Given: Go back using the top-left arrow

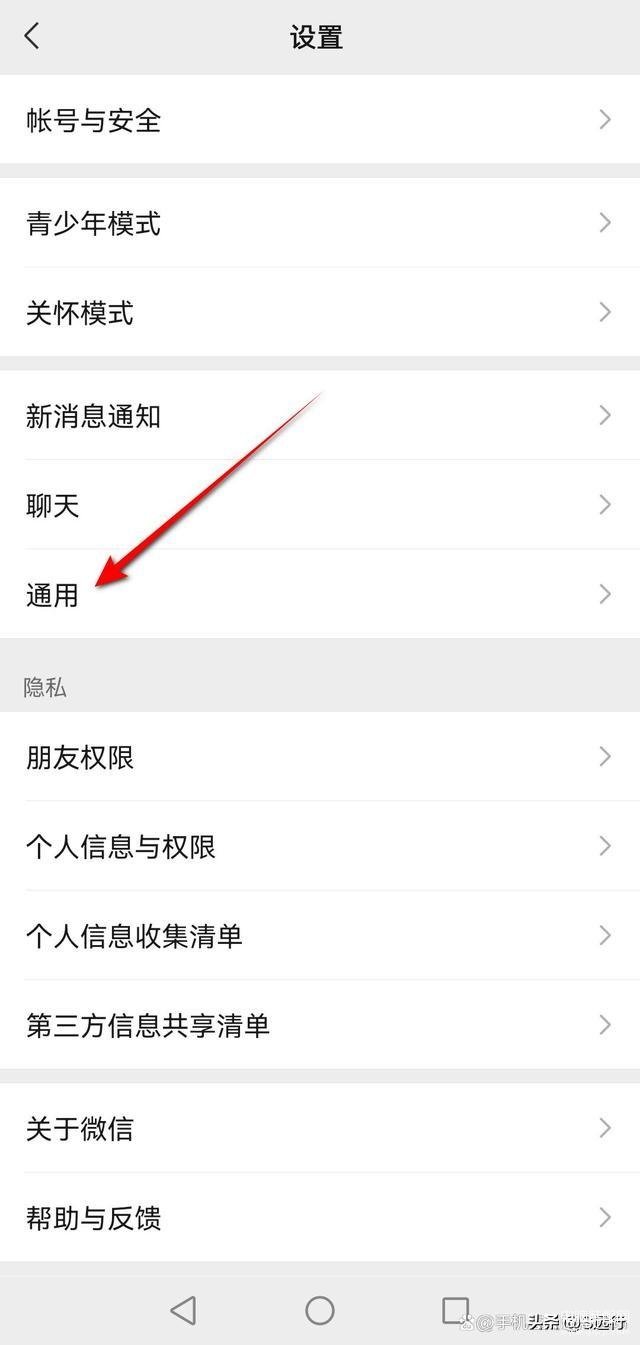Looking at the screenshot, I should [32, 37].
